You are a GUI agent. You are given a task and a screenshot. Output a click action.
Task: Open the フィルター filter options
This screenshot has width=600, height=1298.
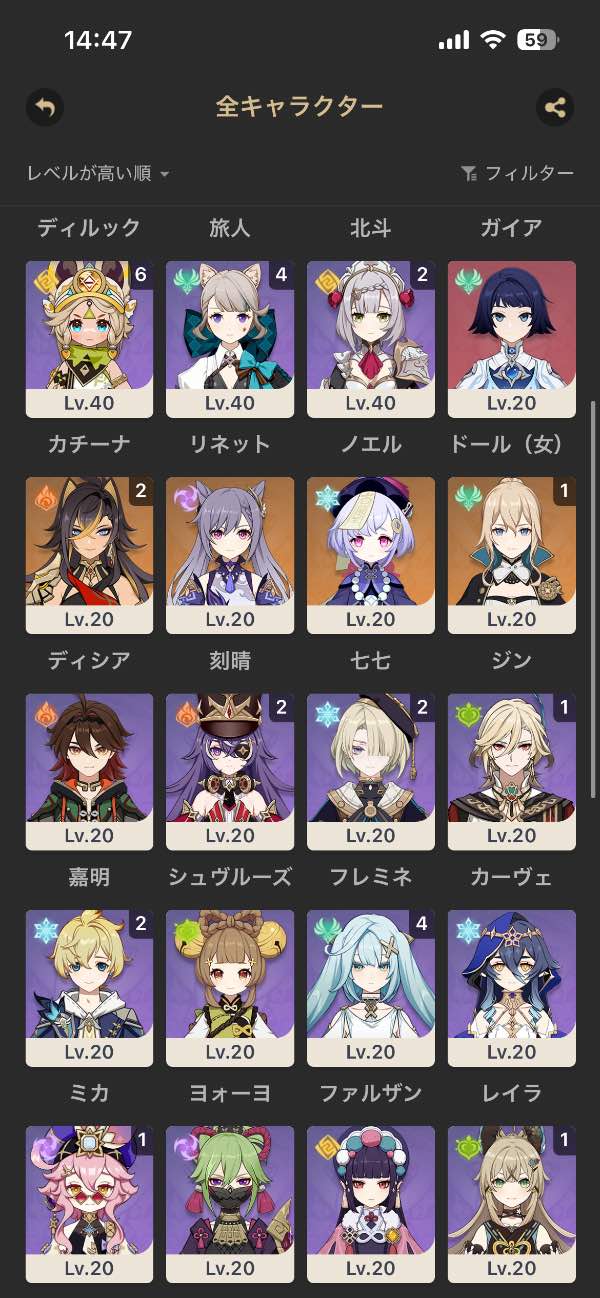tap(518, 173)
